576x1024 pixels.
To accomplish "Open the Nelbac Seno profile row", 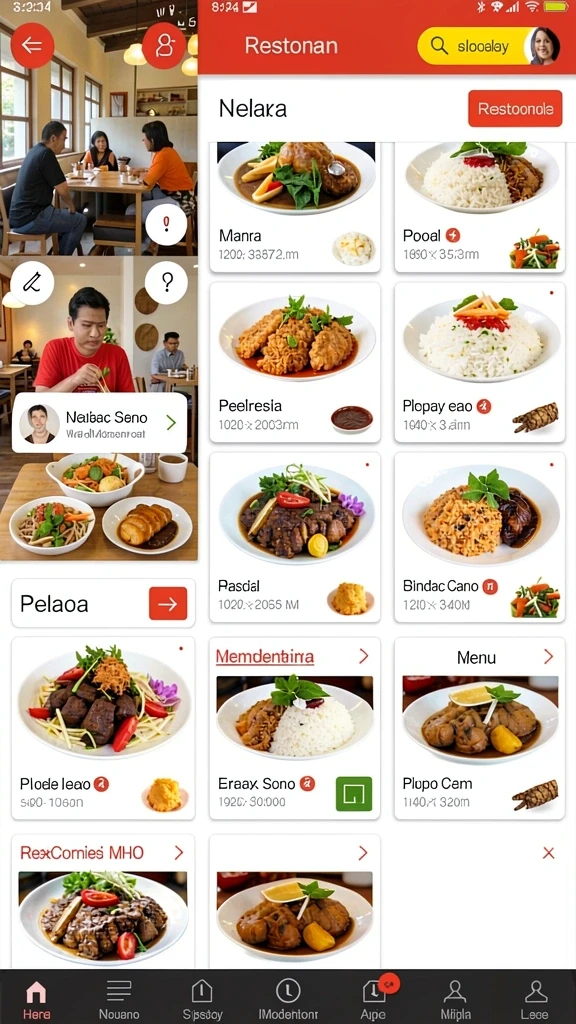I will click(99, 423).
